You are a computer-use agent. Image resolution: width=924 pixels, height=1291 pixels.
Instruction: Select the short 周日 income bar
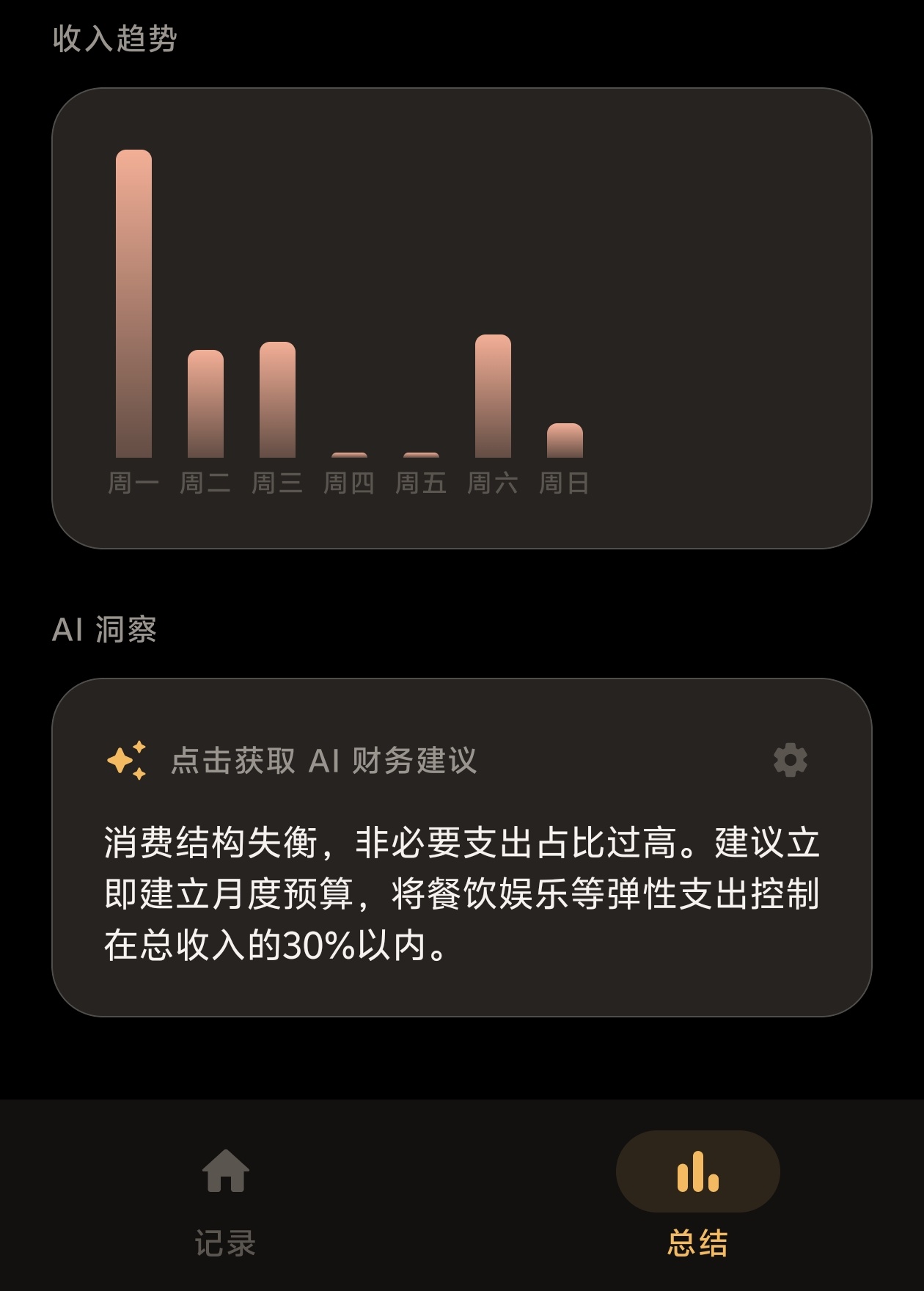(x=565, y=440)
